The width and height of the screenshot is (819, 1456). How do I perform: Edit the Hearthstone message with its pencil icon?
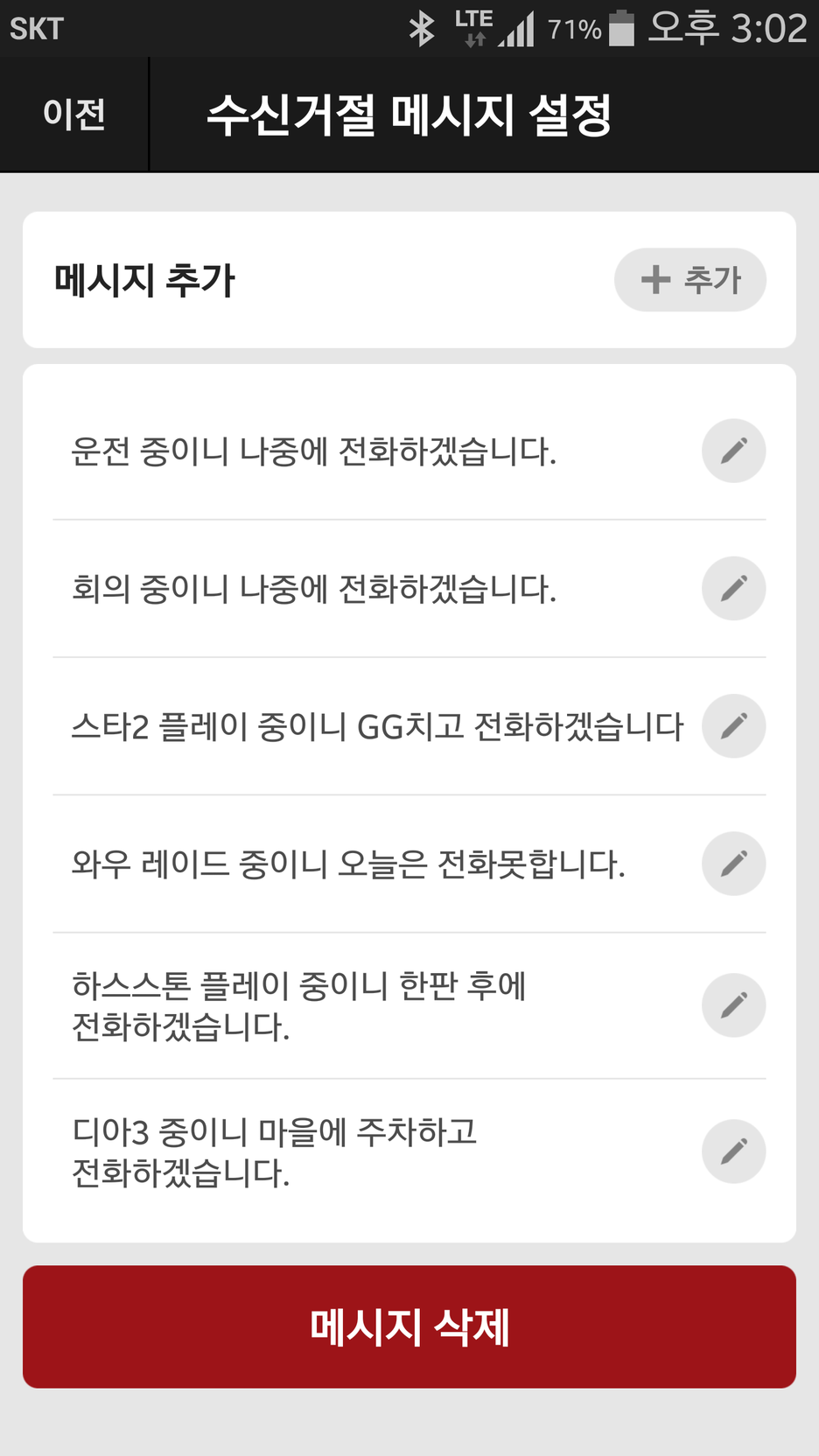[733, 1004]
